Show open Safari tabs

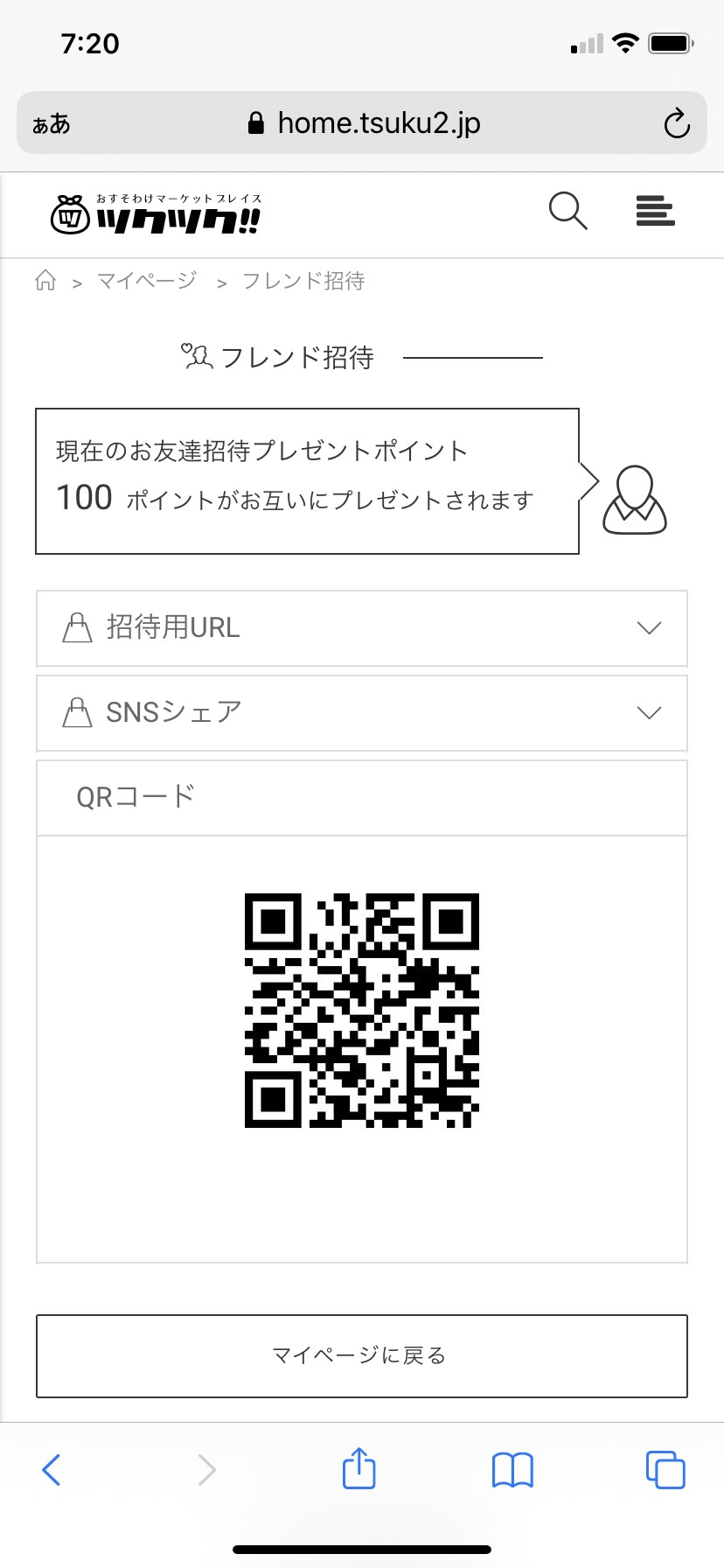665,1469
